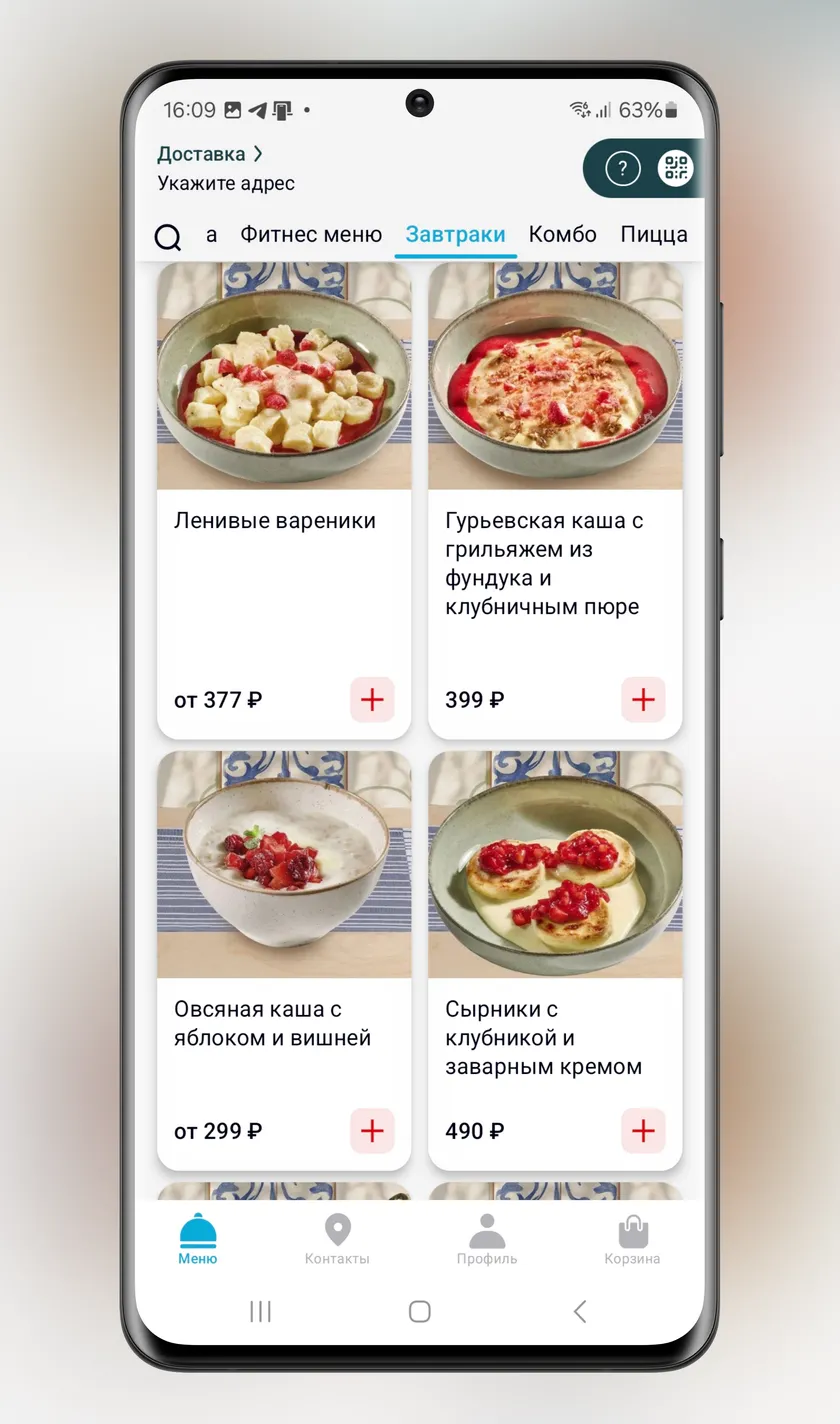Add Сырники с клубникой to the cart
Screen dimensions: 840x1424
point(643,1131)
